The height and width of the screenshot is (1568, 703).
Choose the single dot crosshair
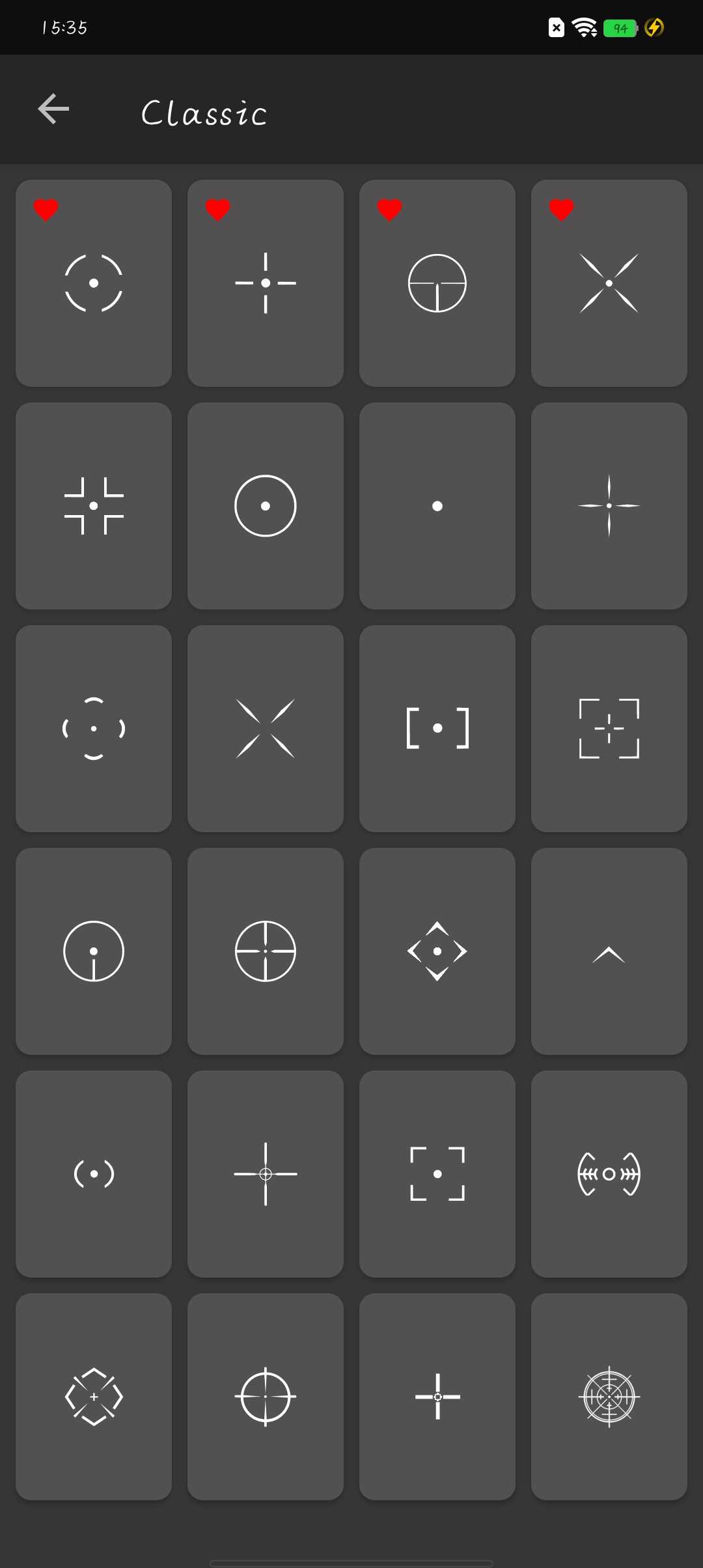point(437,506)
